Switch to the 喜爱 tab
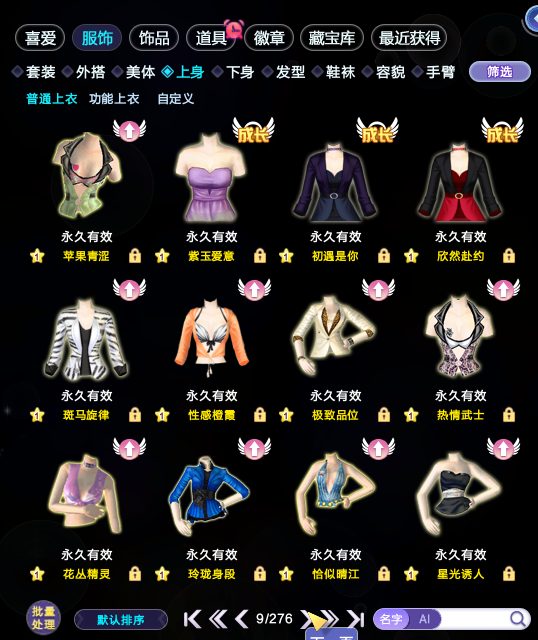The height and width of the screenshot is (640, 538). point(40,38)
